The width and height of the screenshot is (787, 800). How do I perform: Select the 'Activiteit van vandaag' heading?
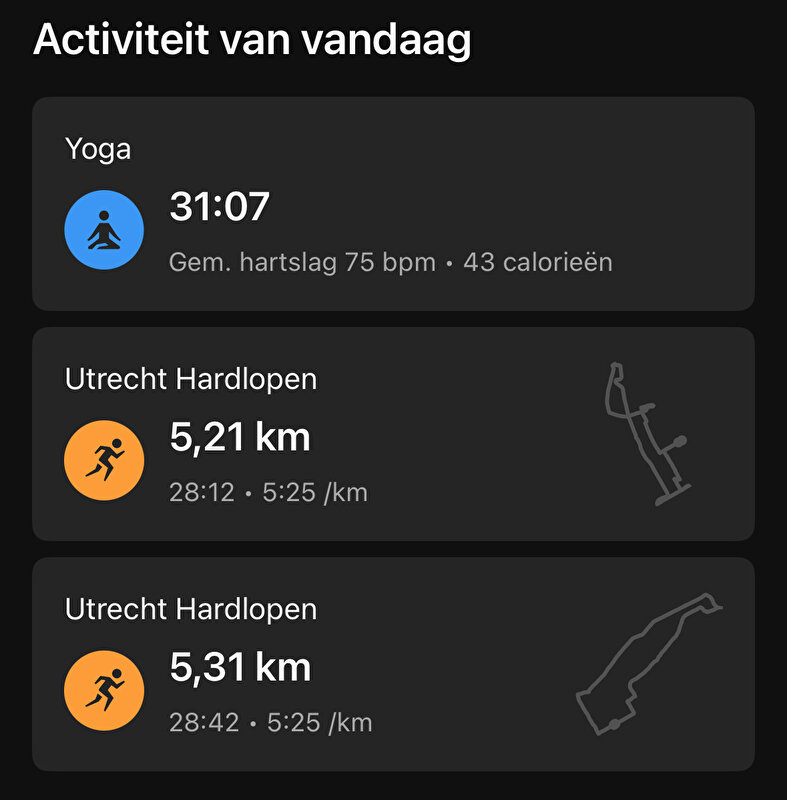pos(253,41)
